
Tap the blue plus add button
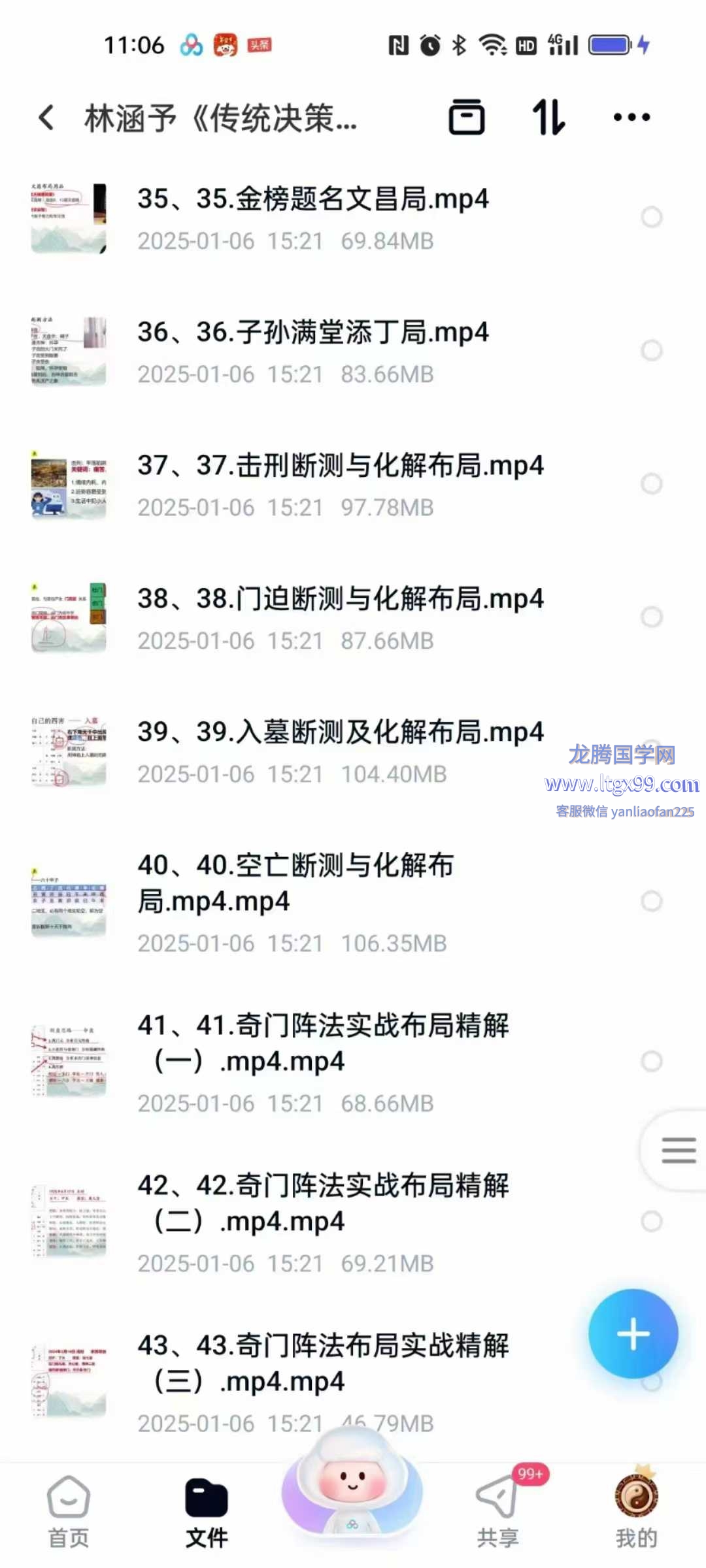[633, 1334]
